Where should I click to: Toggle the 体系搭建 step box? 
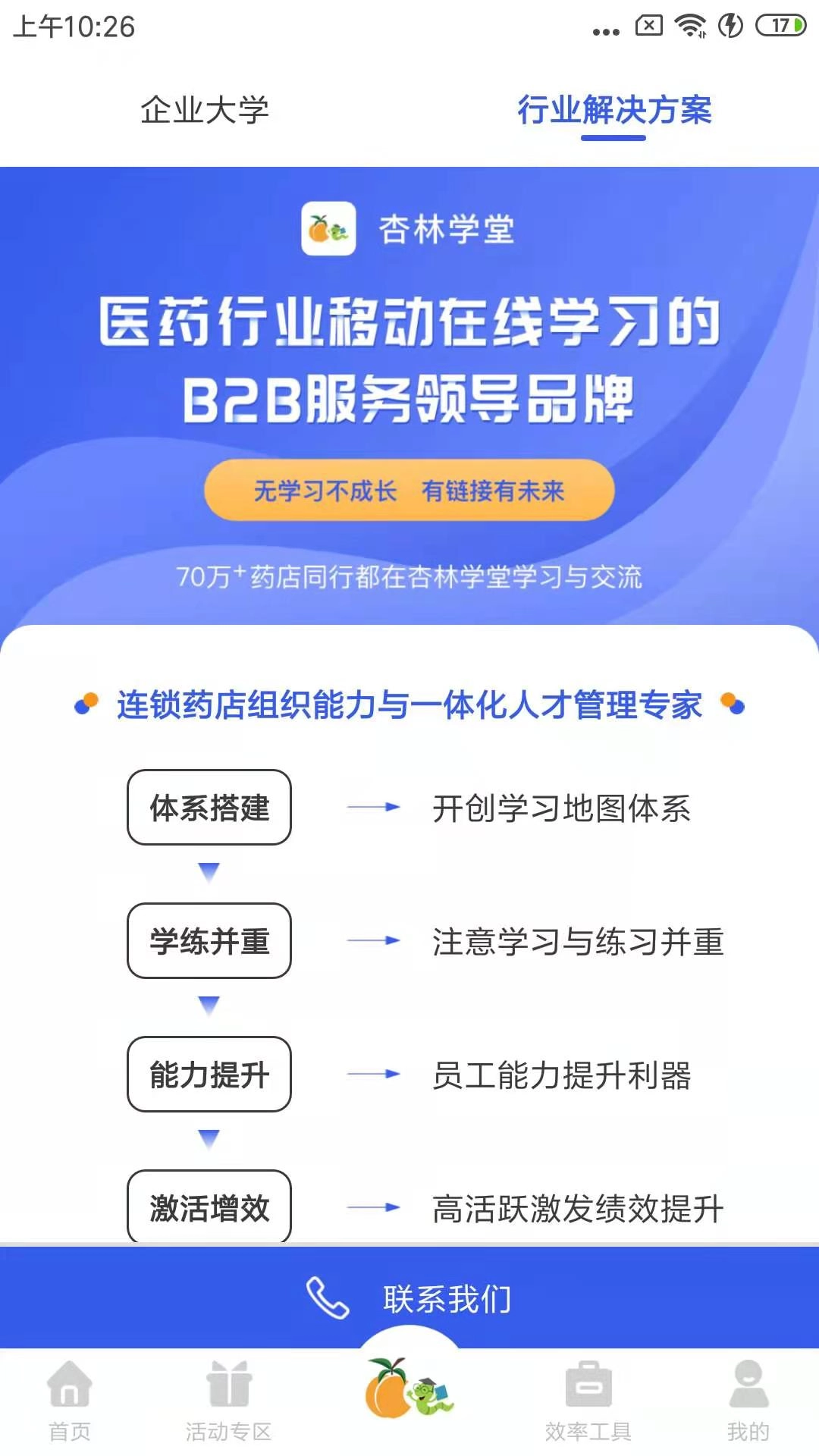(x=210, y=808)
